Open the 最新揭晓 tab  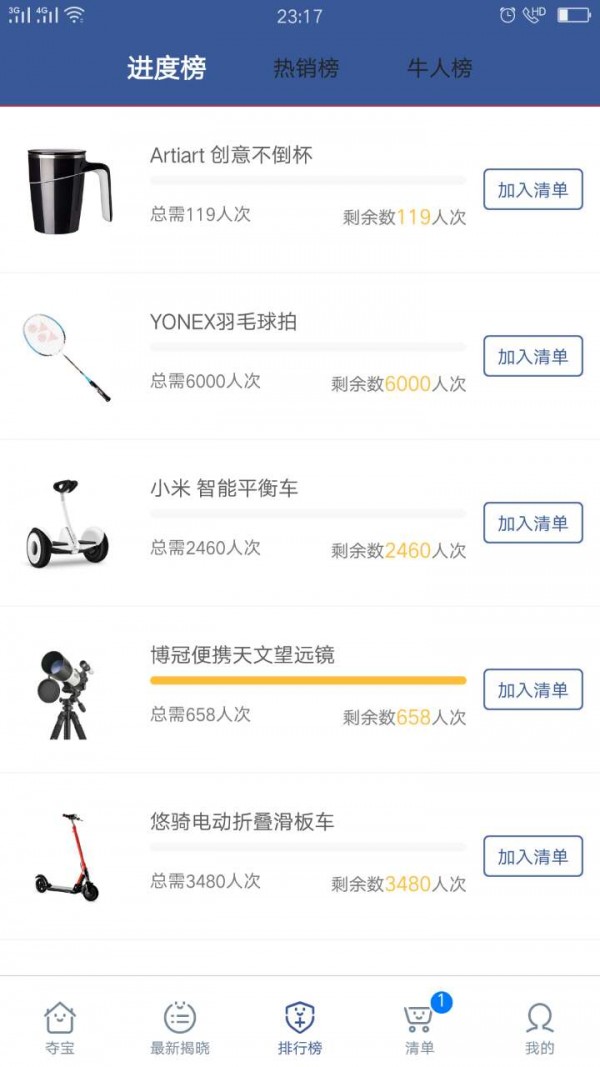[180, 1028]
